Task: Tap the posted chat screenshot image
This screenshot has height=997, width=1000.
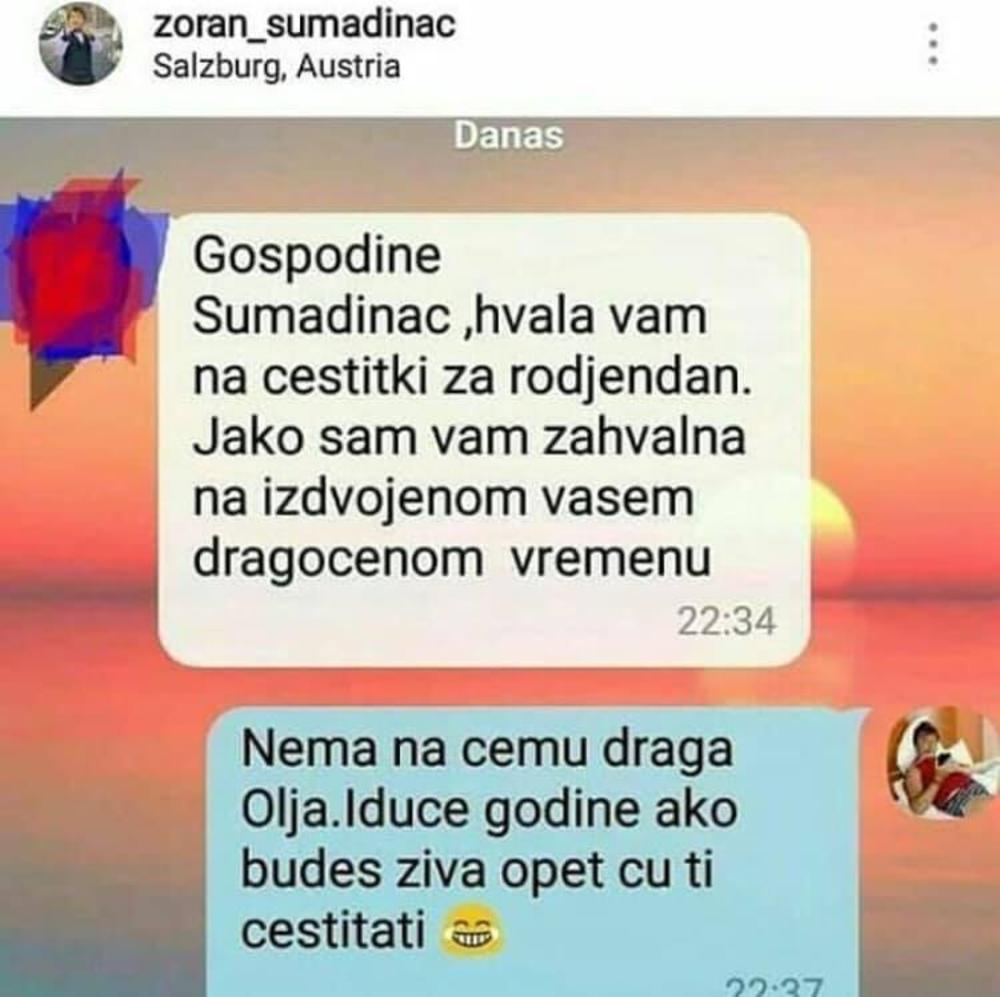Action: 500,555
